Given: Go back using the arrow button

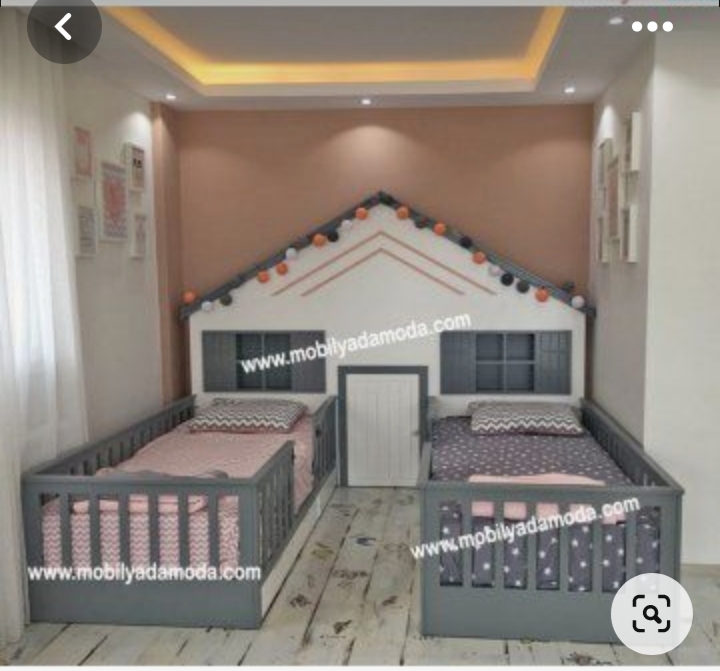Looking at the screenshot, I should 63,27.
